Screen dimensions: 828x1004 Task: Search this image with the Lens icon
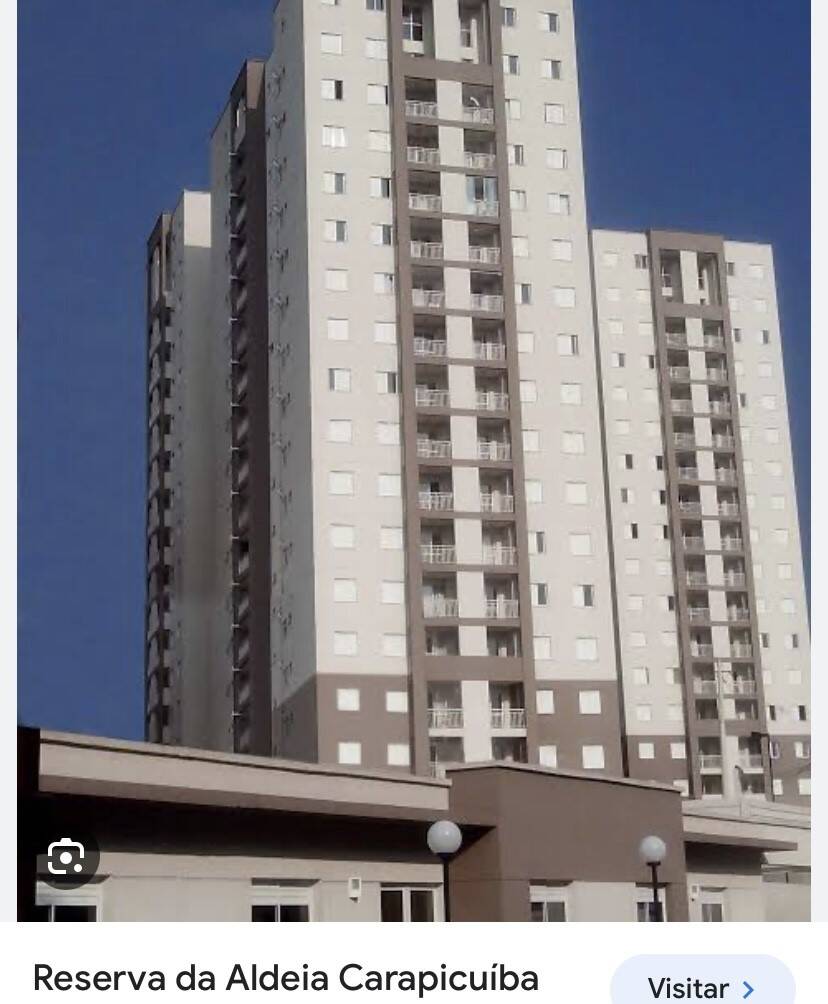(x=66, y=857)
